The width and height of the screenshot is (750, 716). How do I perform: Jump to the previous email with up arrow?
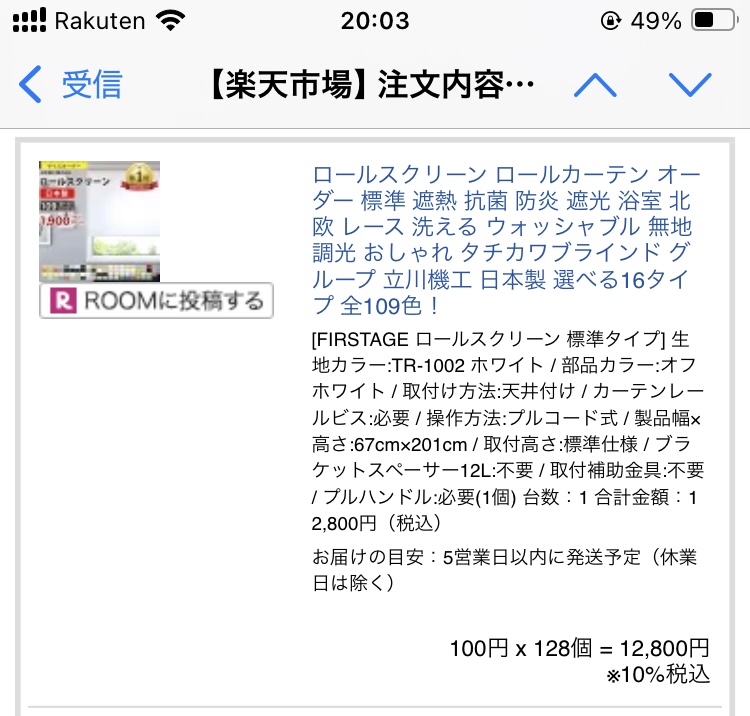595,85
